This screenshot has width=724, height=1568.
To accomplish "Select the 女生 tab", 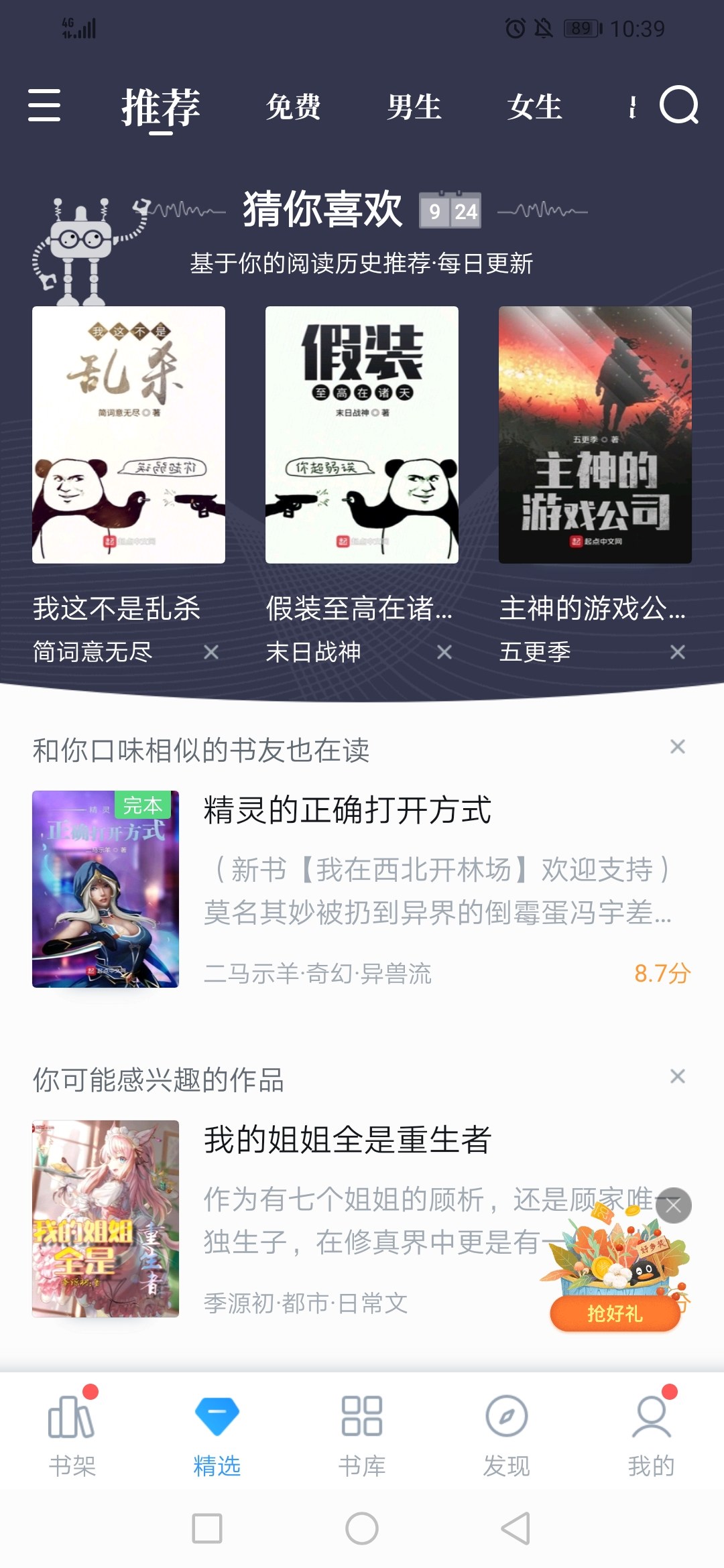I will click(x=534, y=107).
